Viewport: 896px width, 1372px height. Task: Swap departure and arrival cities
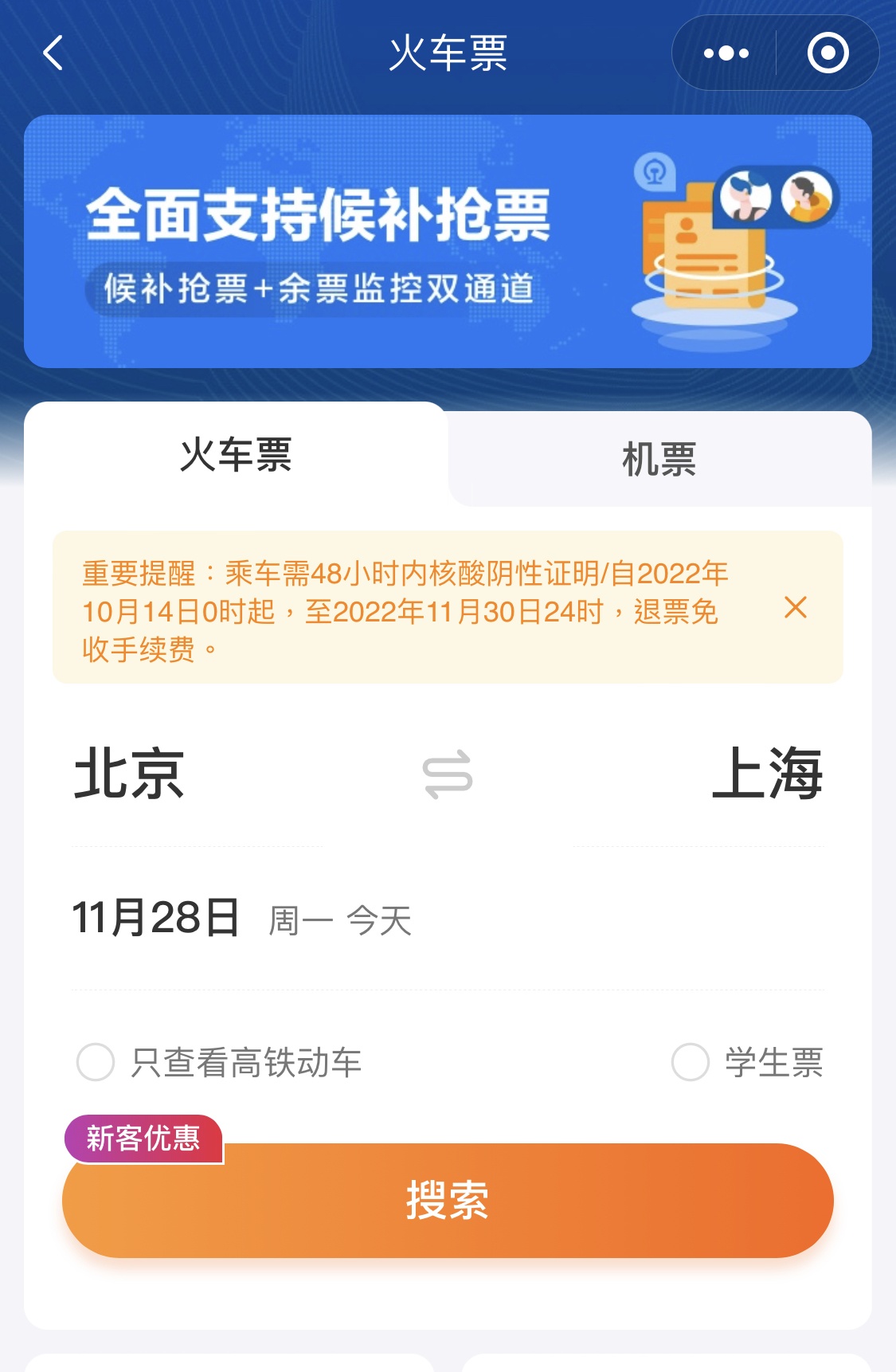click(x=448, y=774)
